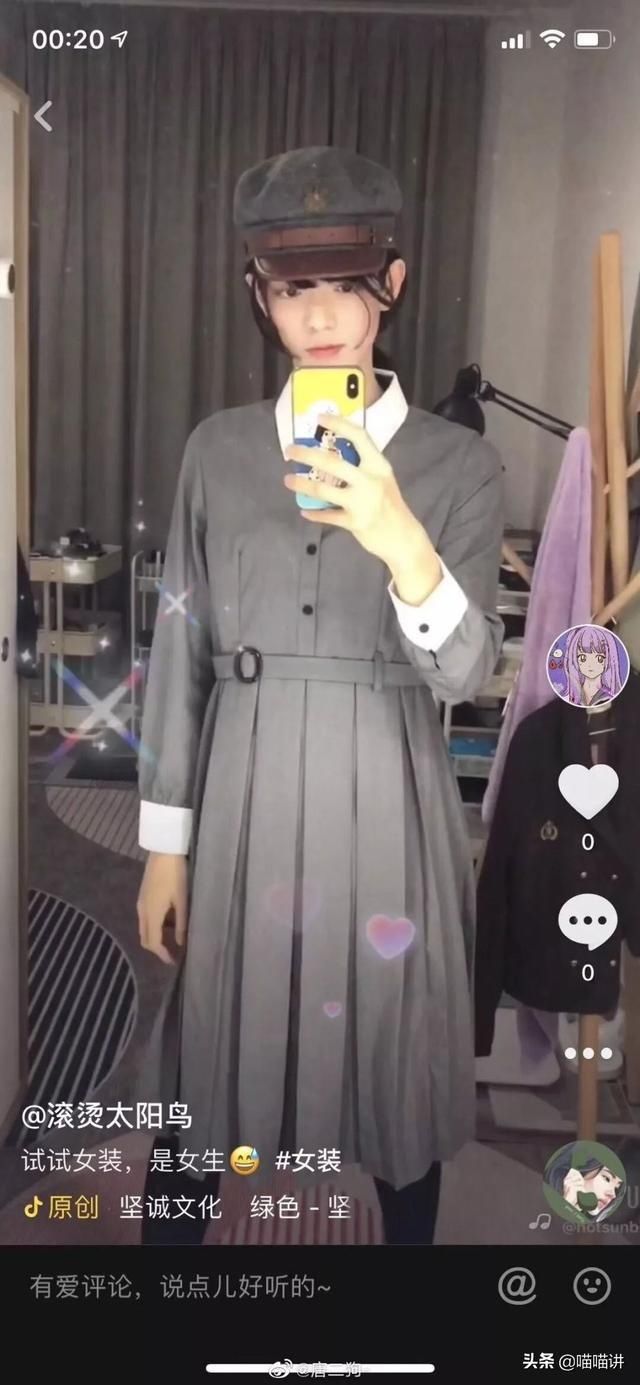Like this video with the heart
Image resolution: width=640 pixels, height=1385 pixels.
click(x=587, y=791)
